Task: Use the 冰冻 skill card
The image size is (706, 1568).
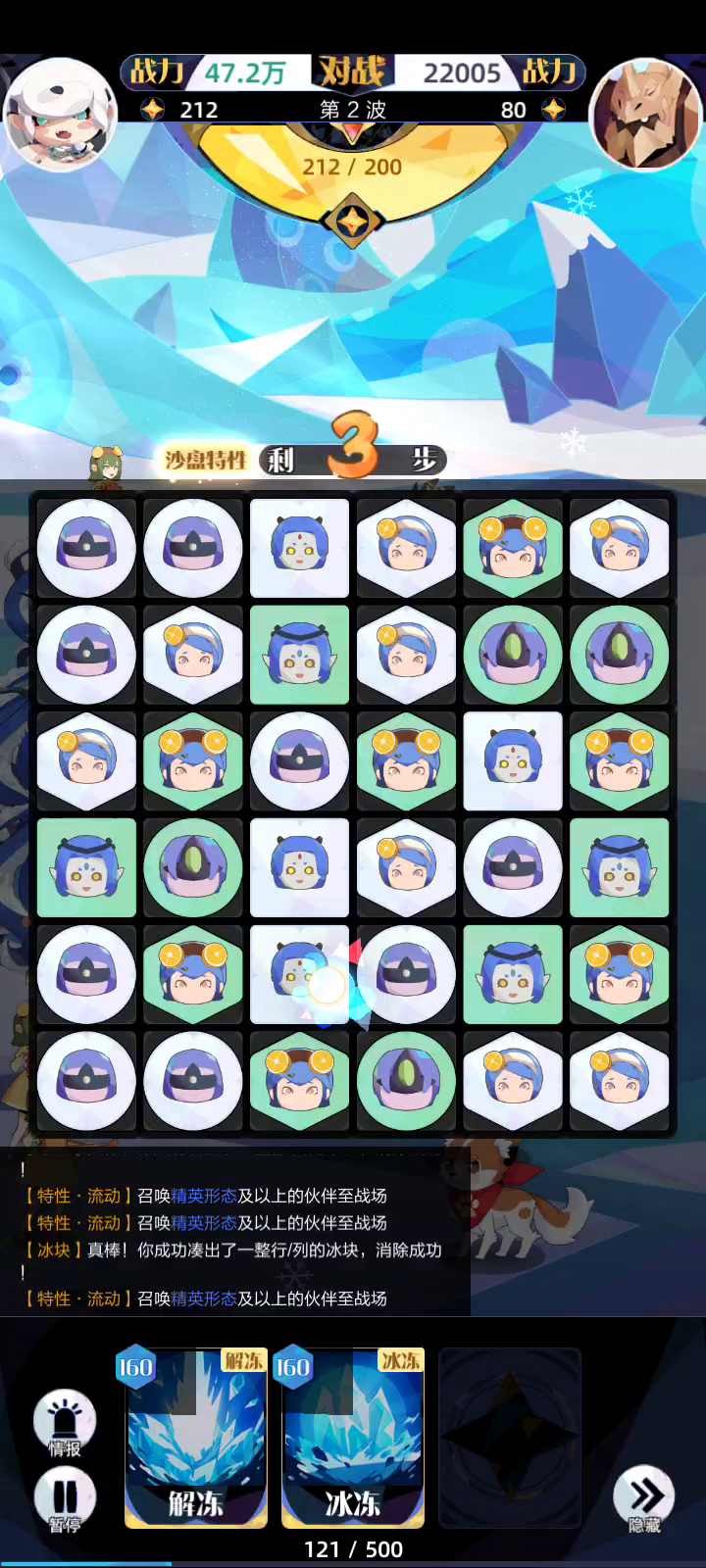Action: (x=353, y=1439)
